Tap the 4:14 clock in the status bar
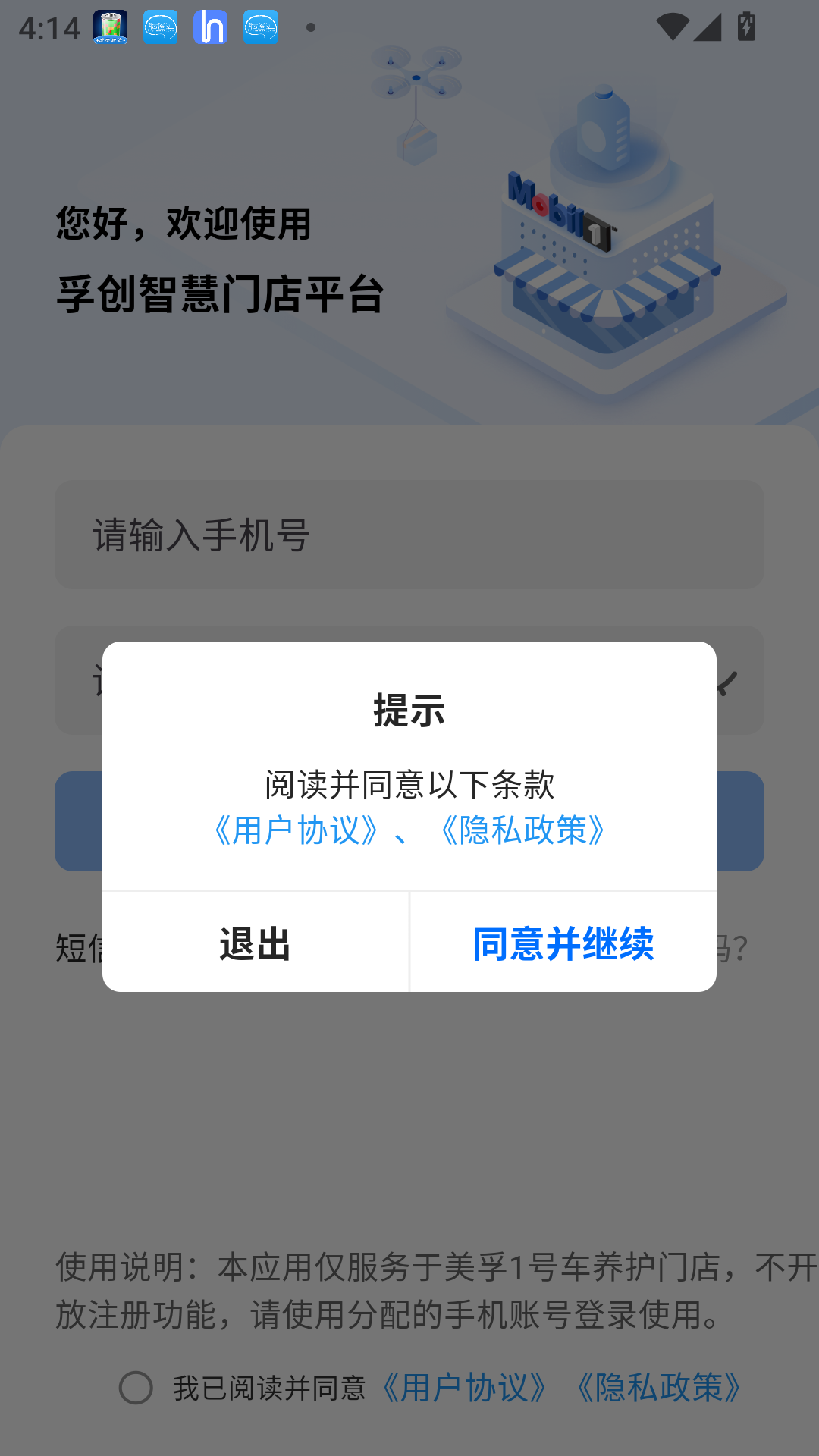 point(48,27)
